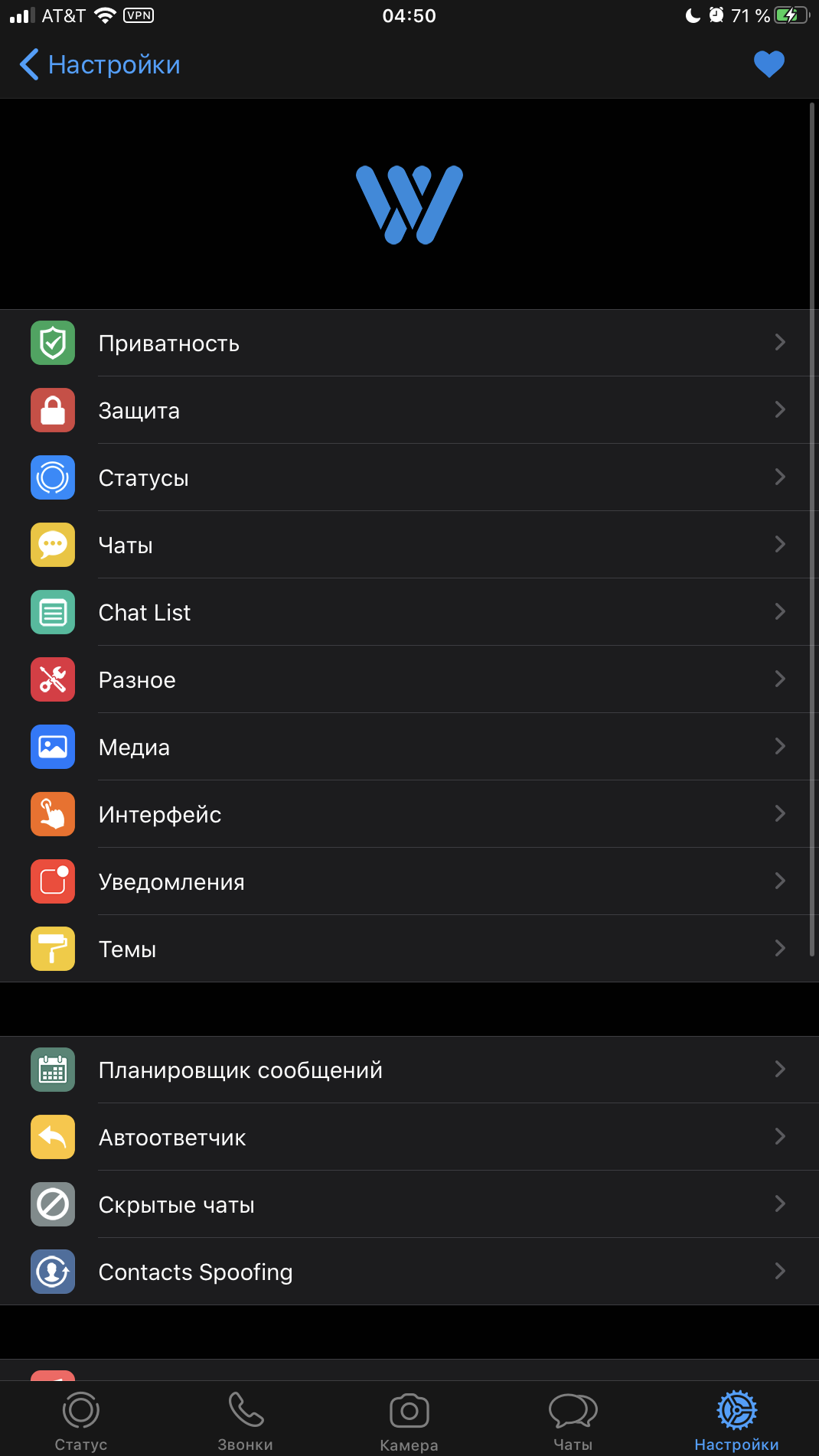
Task: Open the Темы row
Action: [409, 949]
